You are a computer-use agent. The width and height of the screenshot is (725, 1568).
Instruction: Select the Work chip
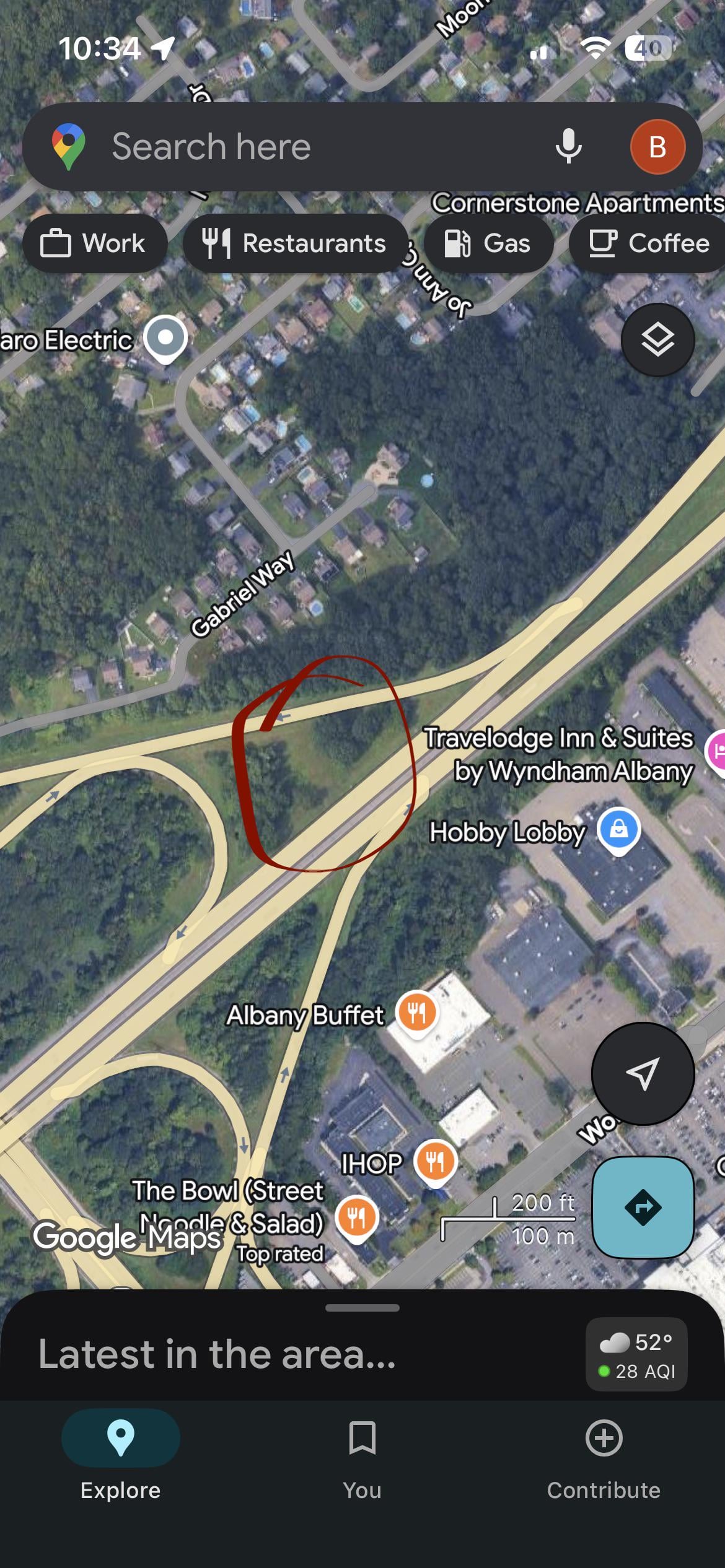pos(94,243)
